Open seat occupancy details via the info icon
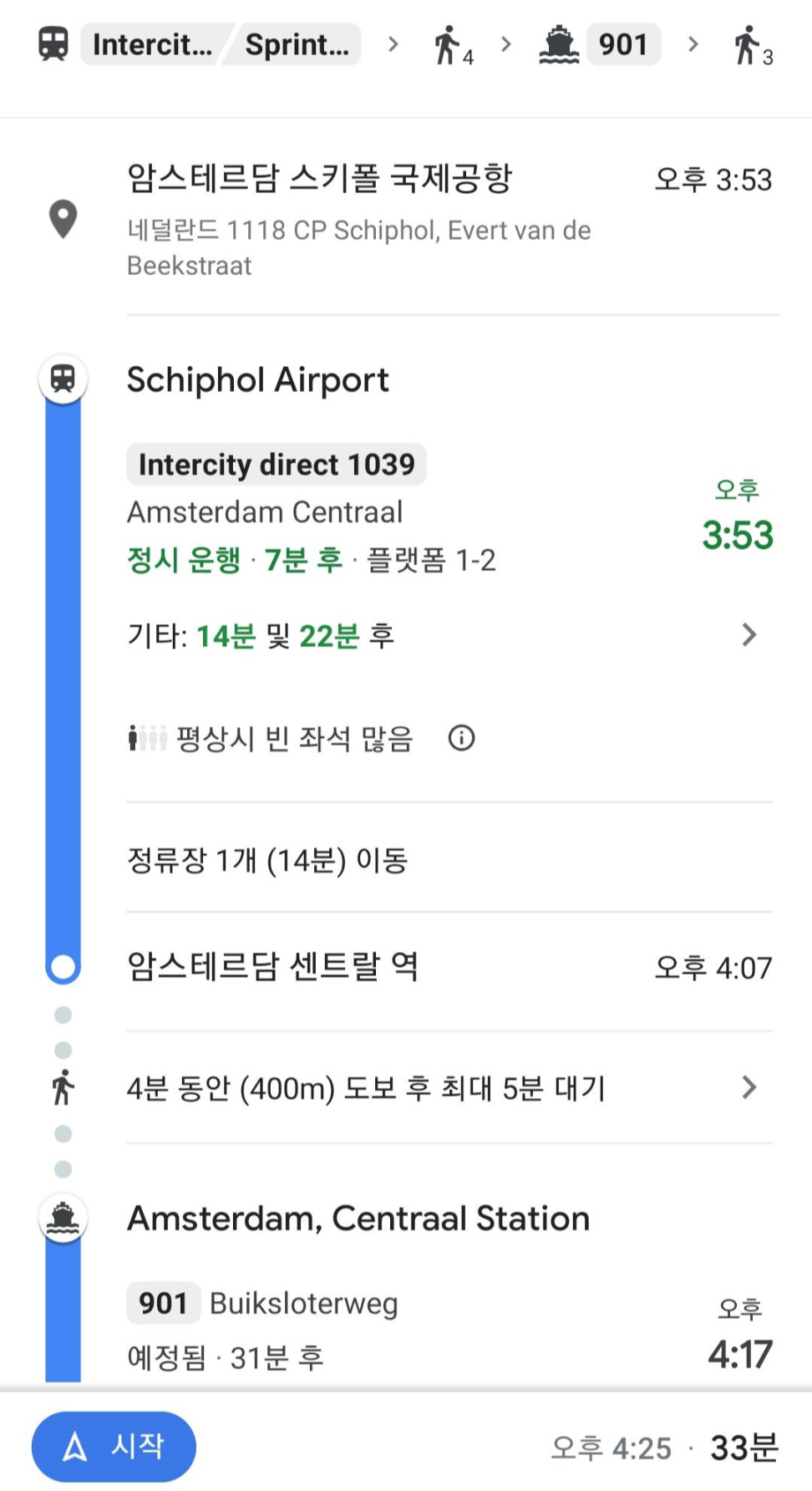This screenshot has height=1491, width=812. coord(462,739)
